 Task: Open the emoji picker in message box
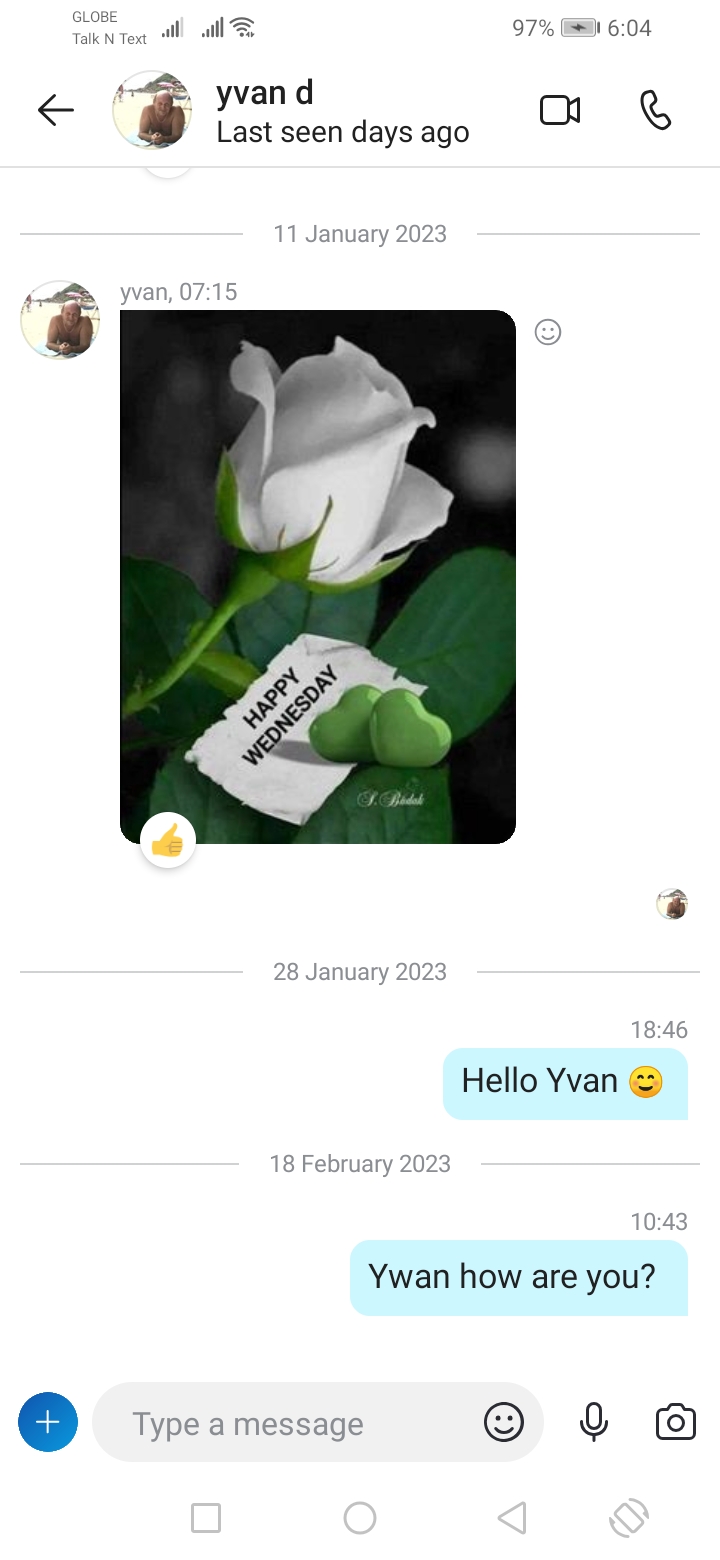pyautogui.click(x=504, y=1422)
